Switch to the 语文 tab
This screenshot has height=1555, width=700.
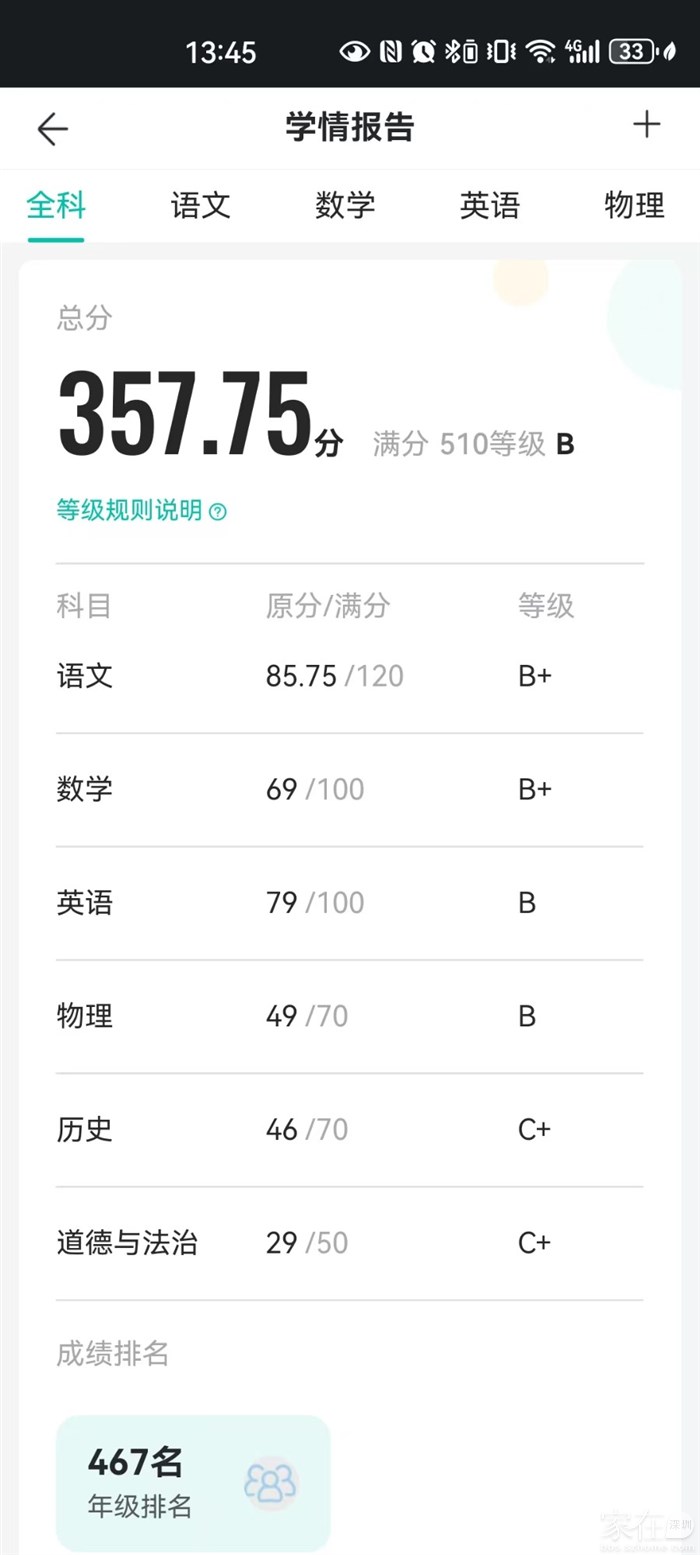coord(201,206)
